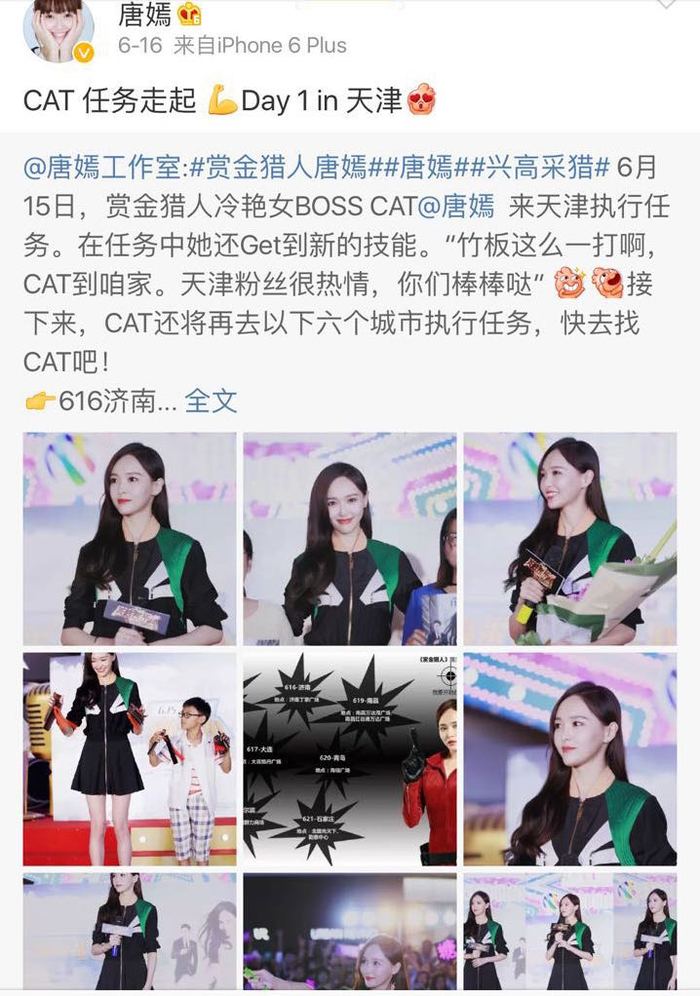Image resolution: width=700 pixels, height=996 pixels.
Task: Expand the full text with 全文
Action: point(211,401)
